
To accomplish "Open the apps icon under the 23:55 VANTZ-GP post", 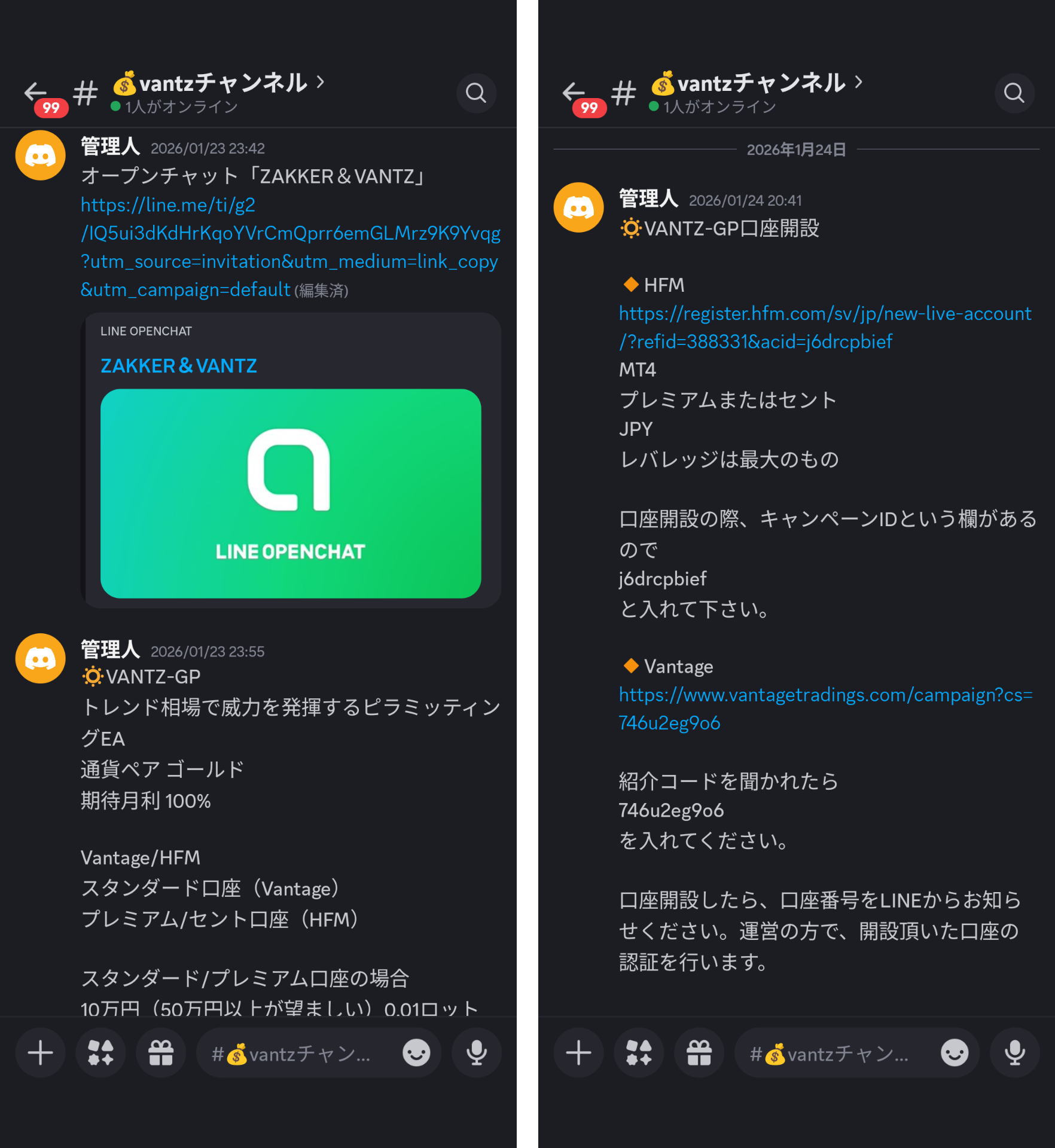I will coord(100,1053).
